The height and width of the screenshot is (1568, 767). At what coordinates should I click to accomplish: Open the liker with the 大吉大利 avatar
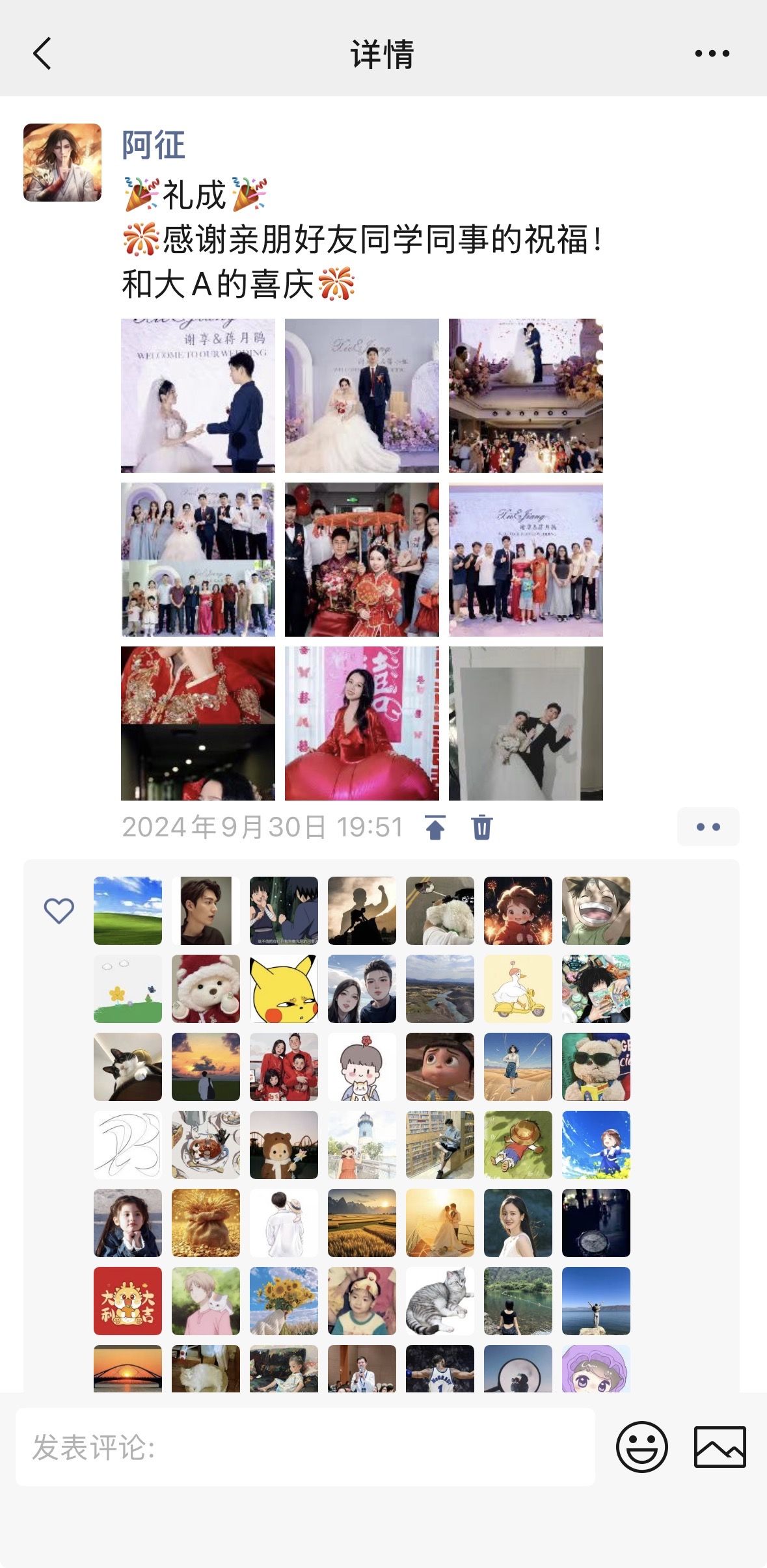(x=128, y=1301)
